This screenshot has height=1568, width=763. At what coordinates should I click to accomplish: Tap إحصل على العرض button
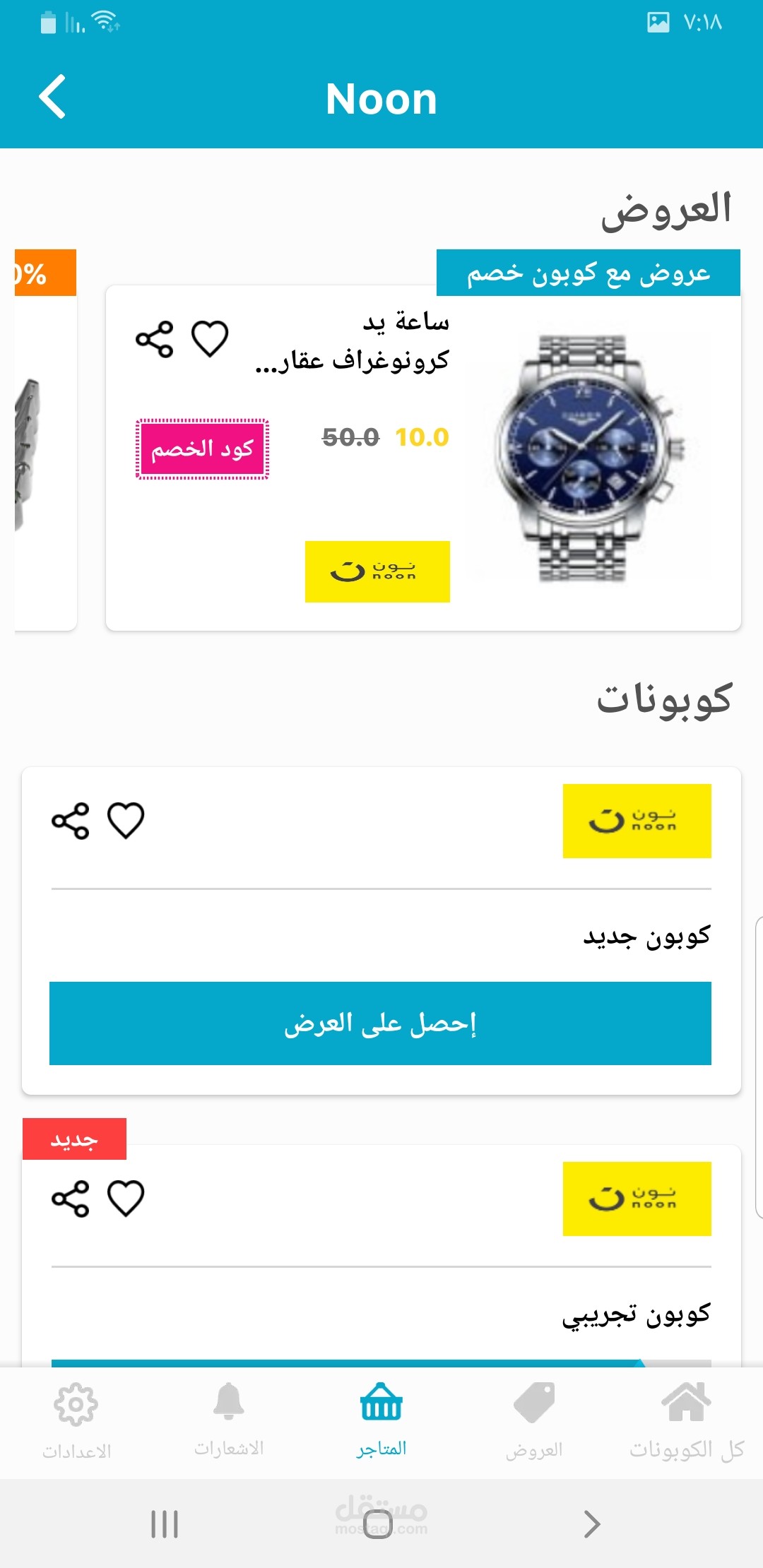coord(380,1023)
